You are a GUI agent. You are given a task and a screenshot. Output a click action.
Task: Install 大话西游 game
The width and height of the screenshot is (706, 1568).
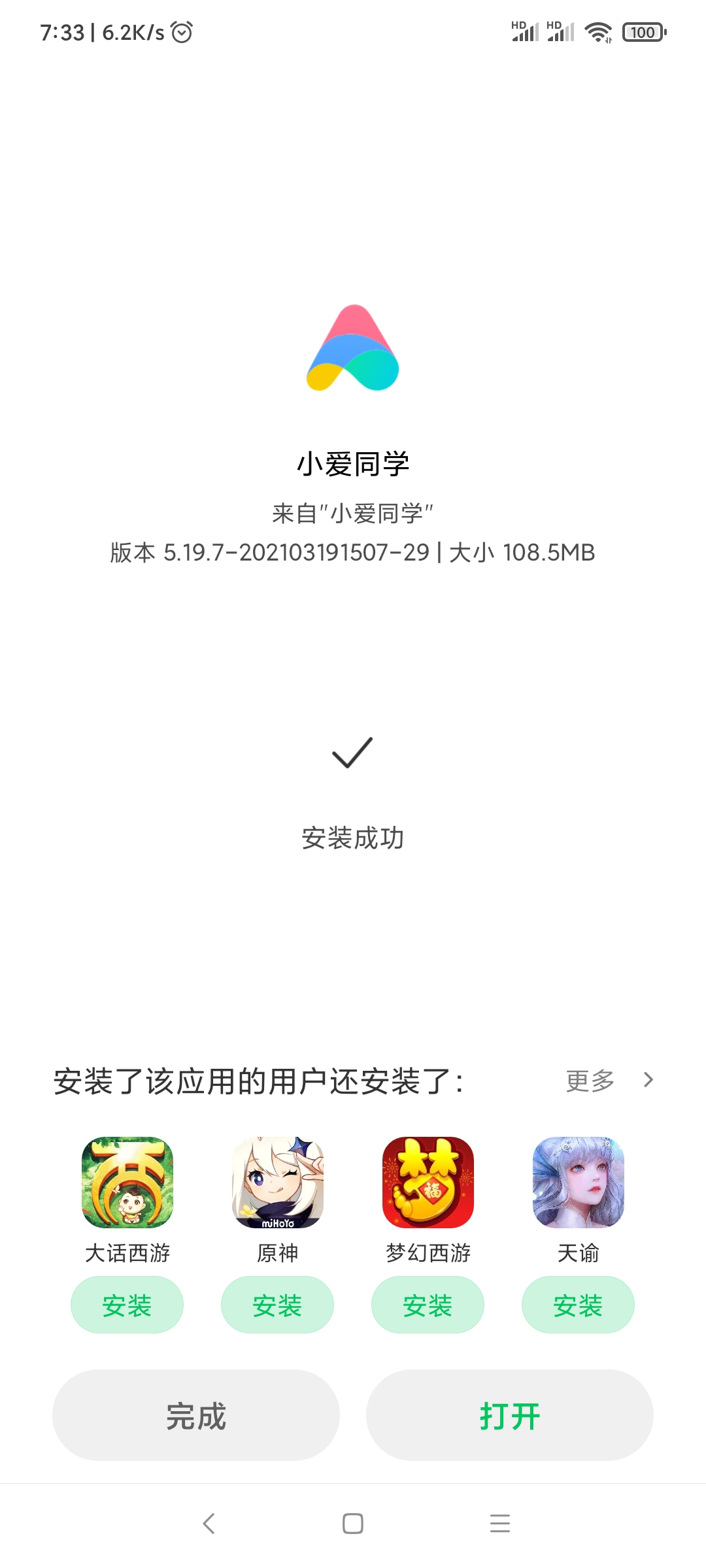tap(127, 1305)
